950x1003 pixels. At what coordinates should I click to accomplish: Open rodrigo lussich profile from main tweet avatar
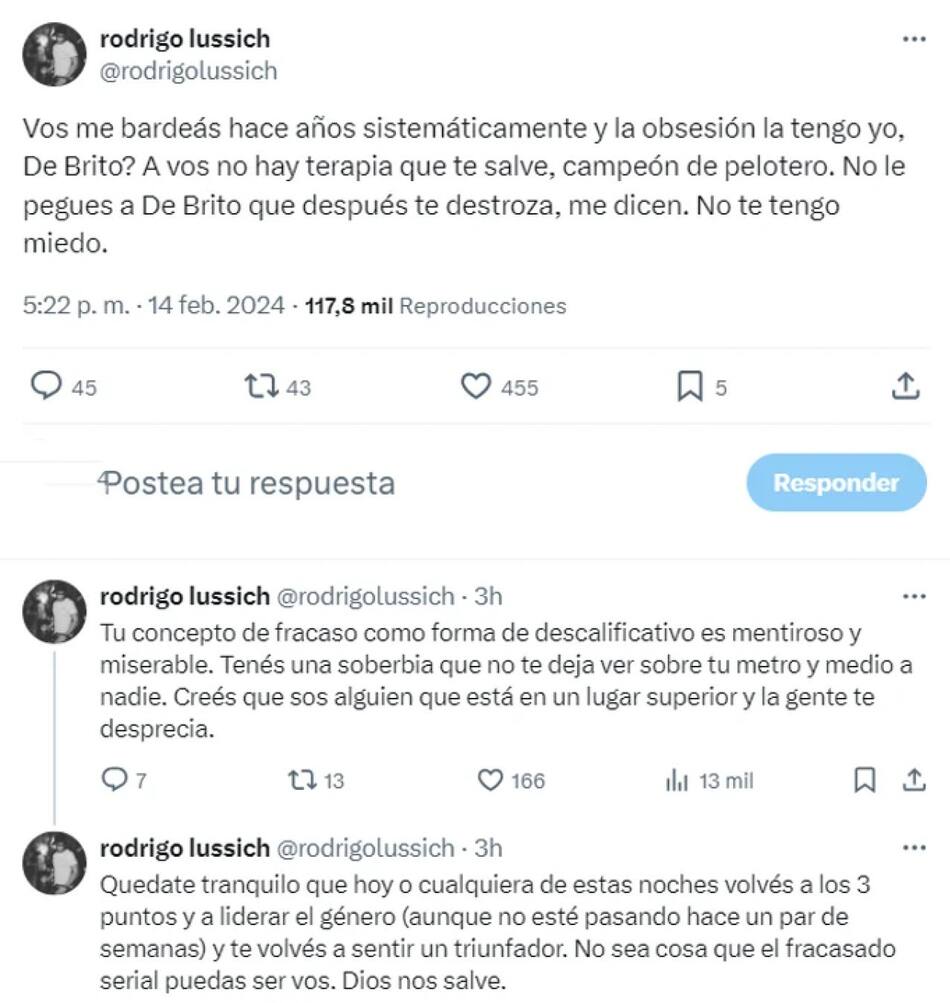pyautogui.click(x=54, y=55)
